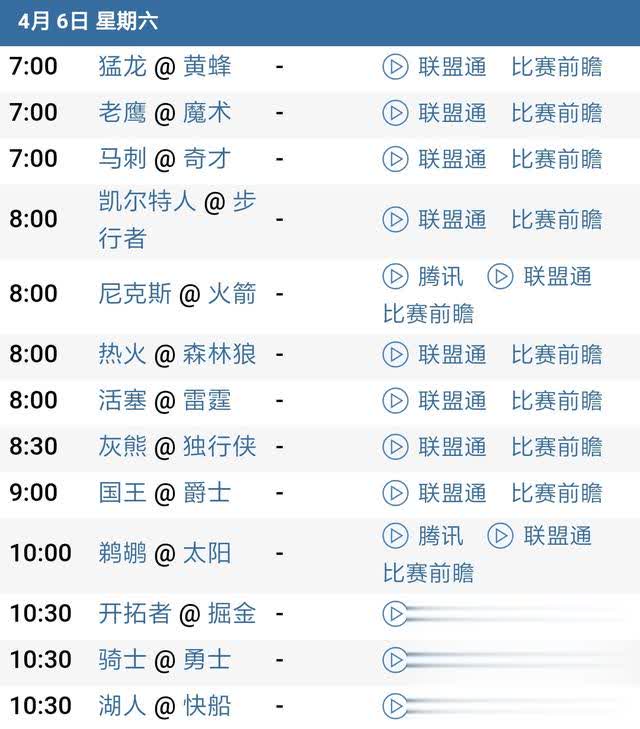
Task: Open 比赛前瞻 for 鹈鹕 @ 太阳
Action: tap(428, 573)
